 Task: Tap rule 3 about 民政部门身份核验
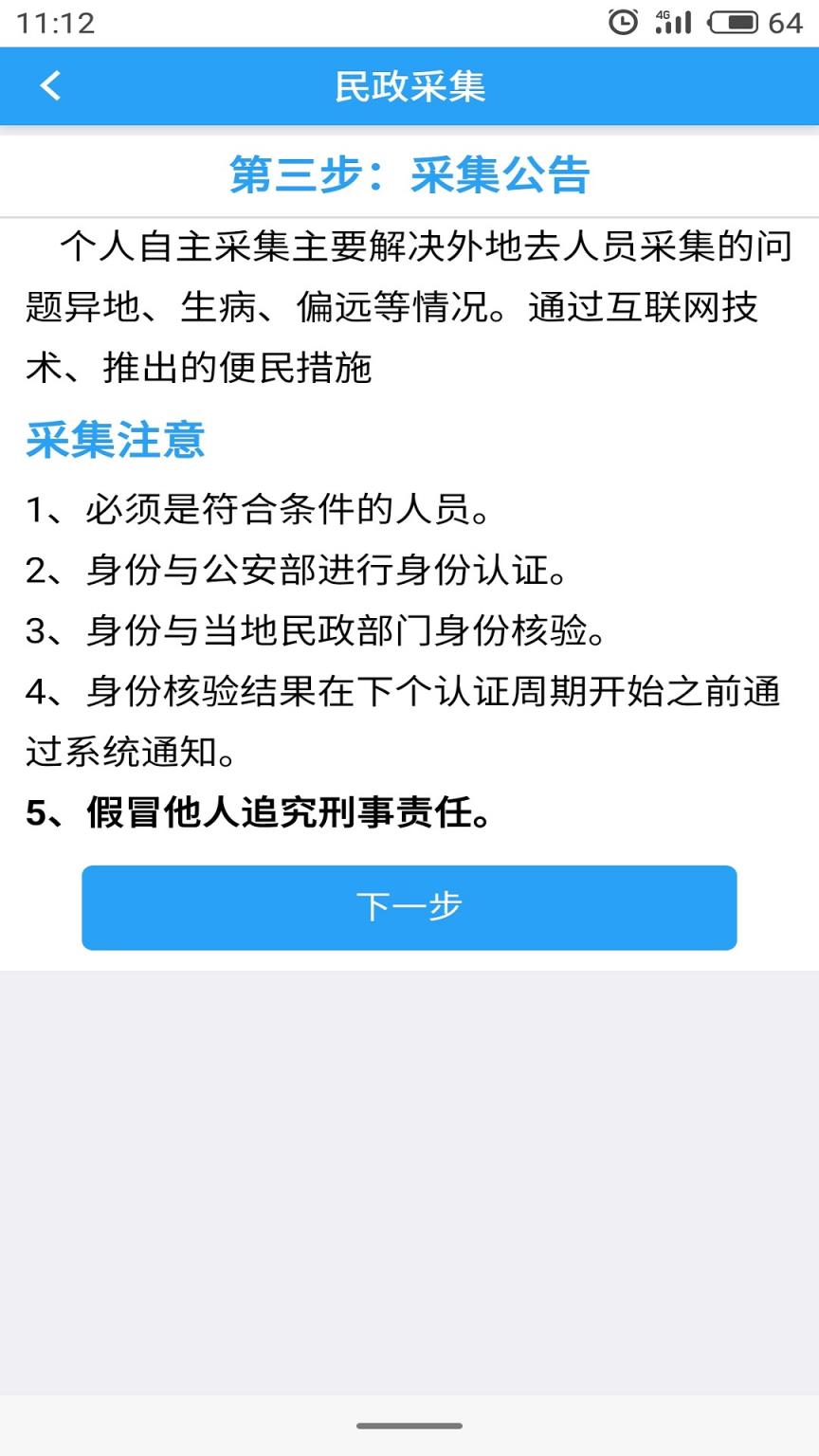tap(294, 630)
